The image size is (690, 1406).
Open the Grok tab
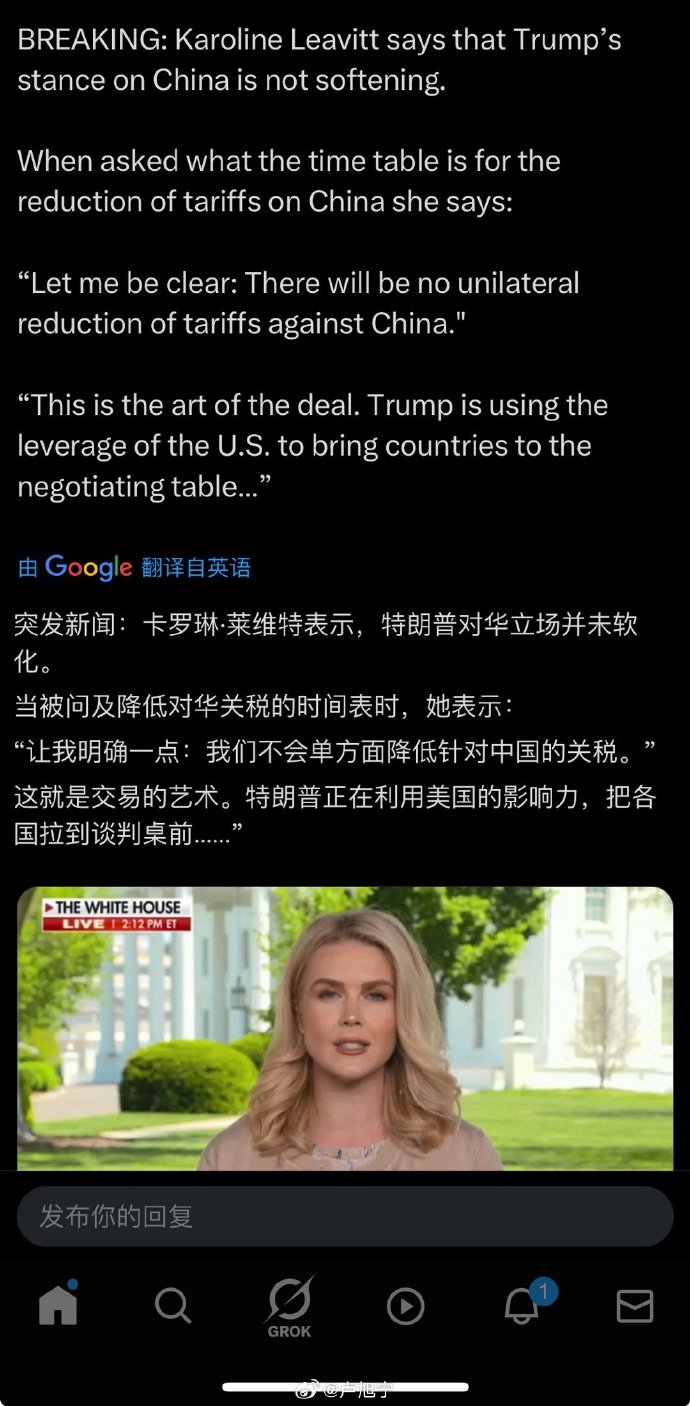(x=289, y=1306)
